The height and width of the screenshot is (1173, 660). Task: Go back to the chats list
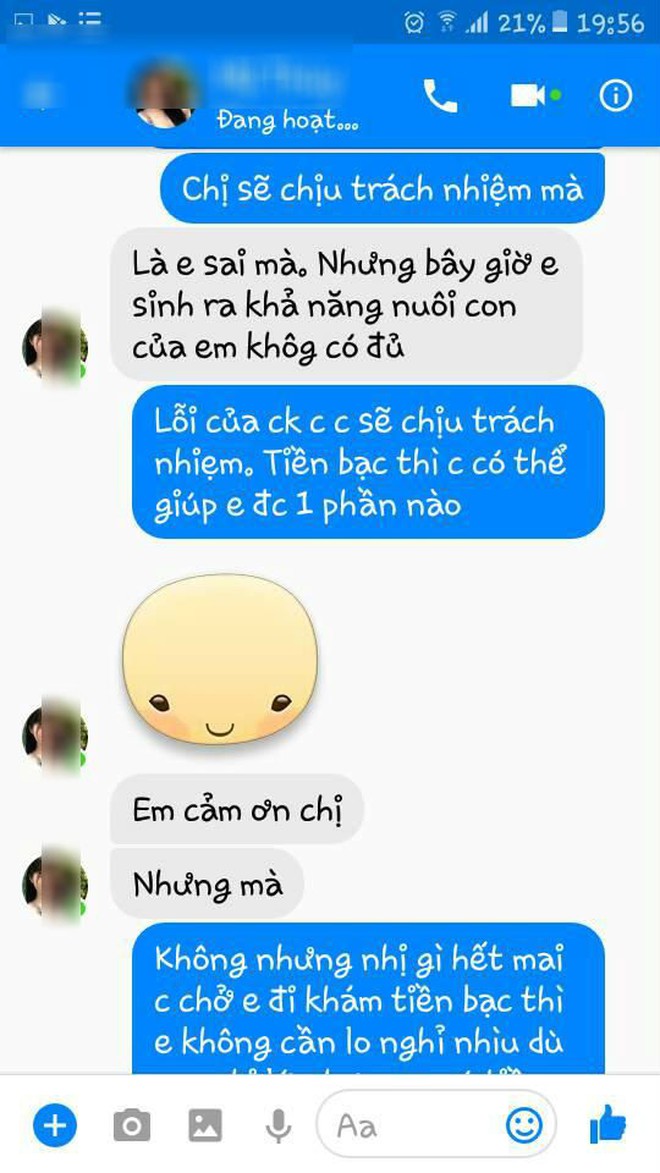[x=40, y=95]
